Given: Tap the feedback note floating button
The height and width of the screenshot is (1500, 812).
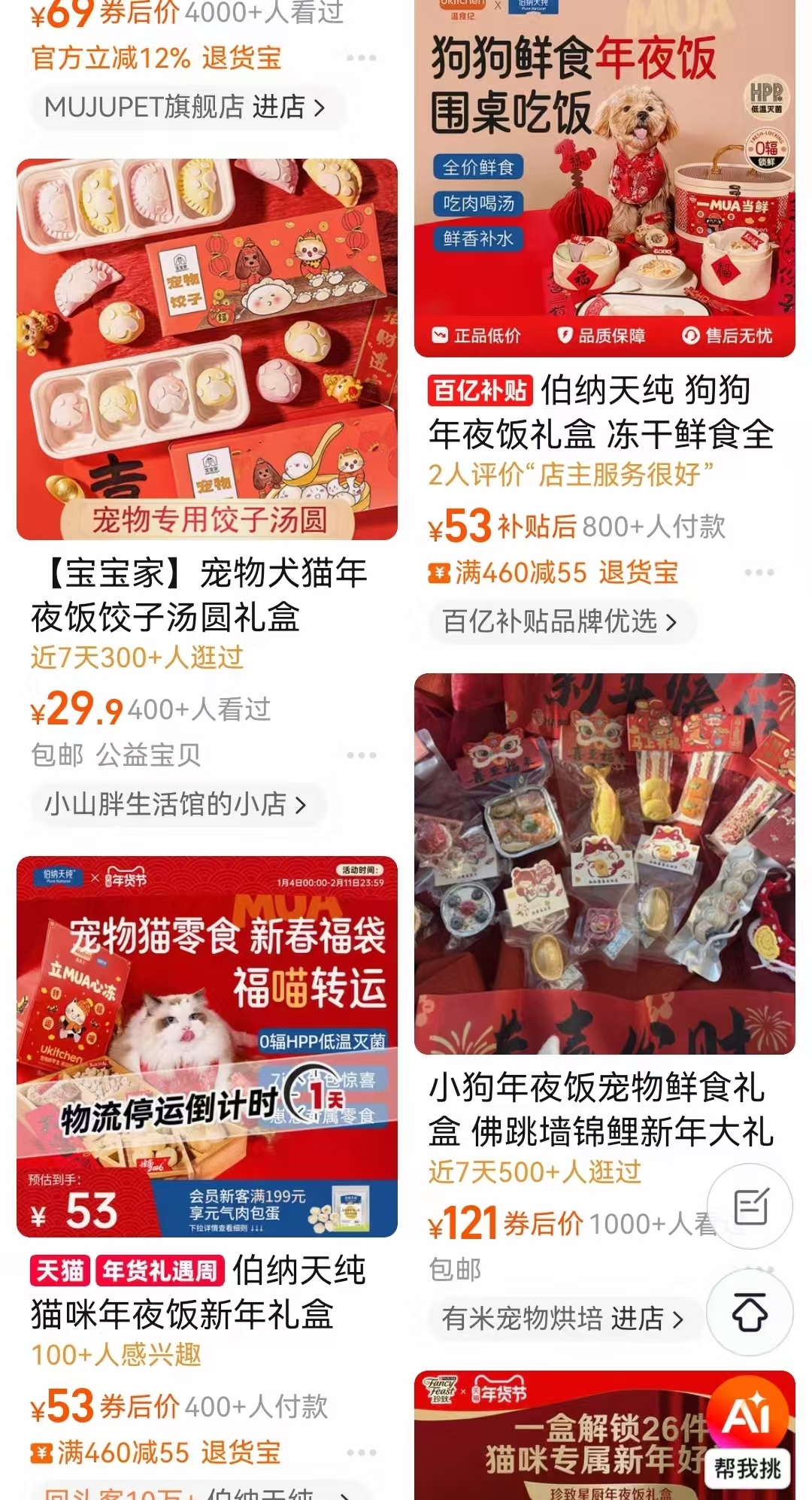Looking at the screenshot, I should pos(750,1207).
